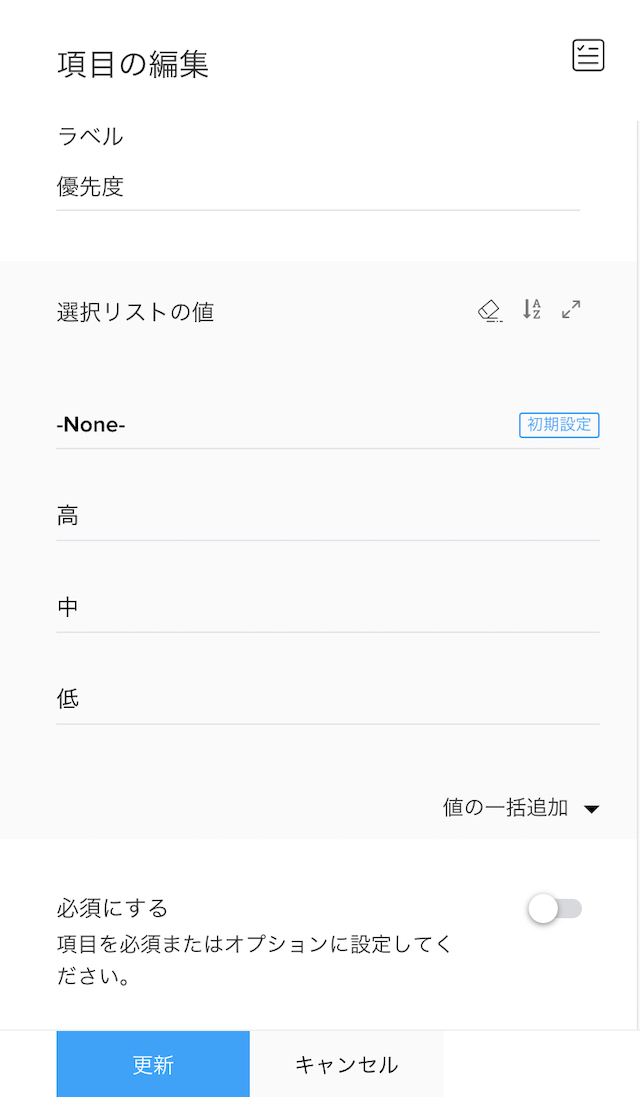
Task: Enable the 必須にする toggle
Action: point(555,910)
